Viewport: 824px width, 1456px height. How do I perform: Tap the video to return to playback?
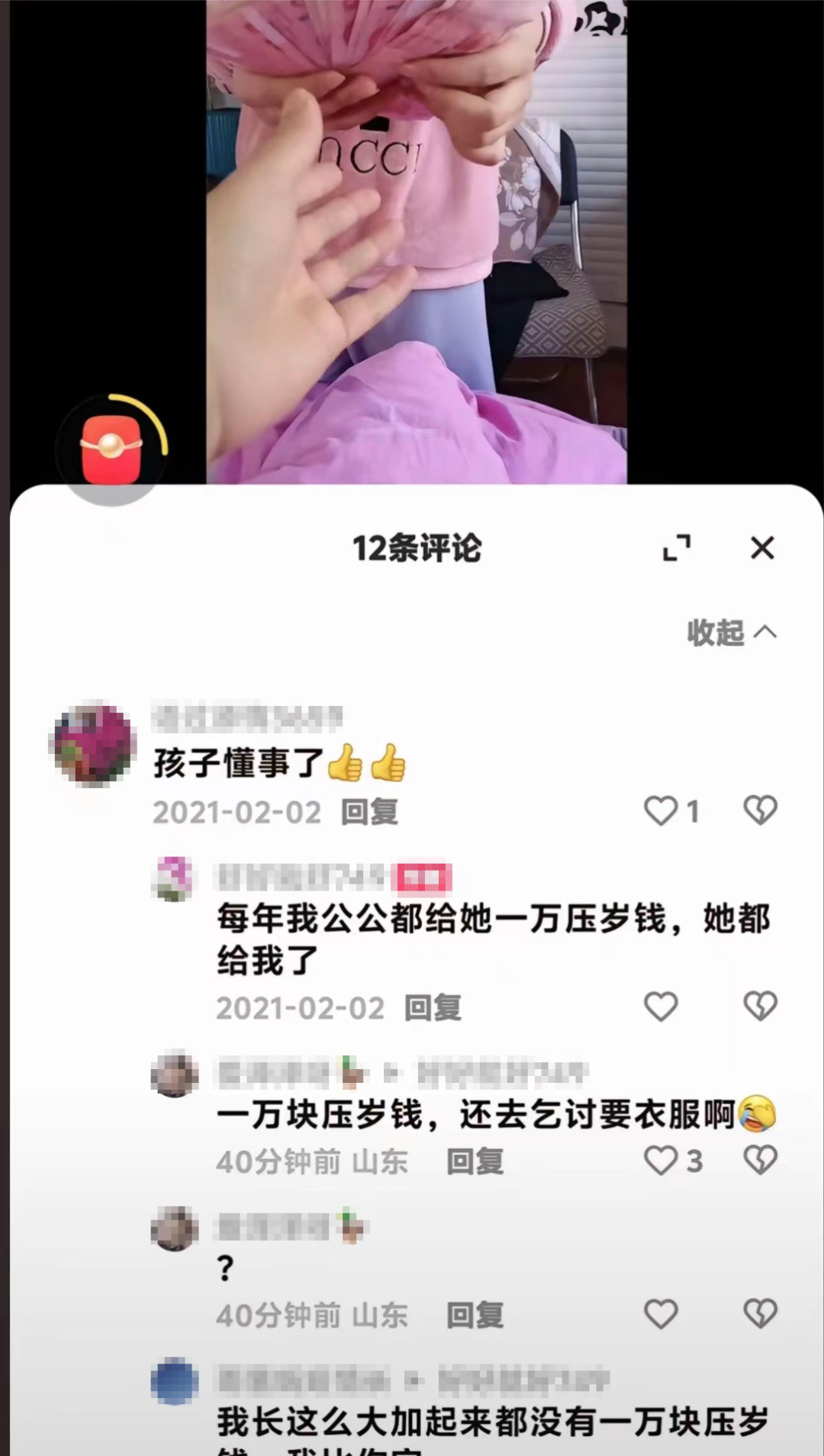pyautogui.click(x=417, y=229)
